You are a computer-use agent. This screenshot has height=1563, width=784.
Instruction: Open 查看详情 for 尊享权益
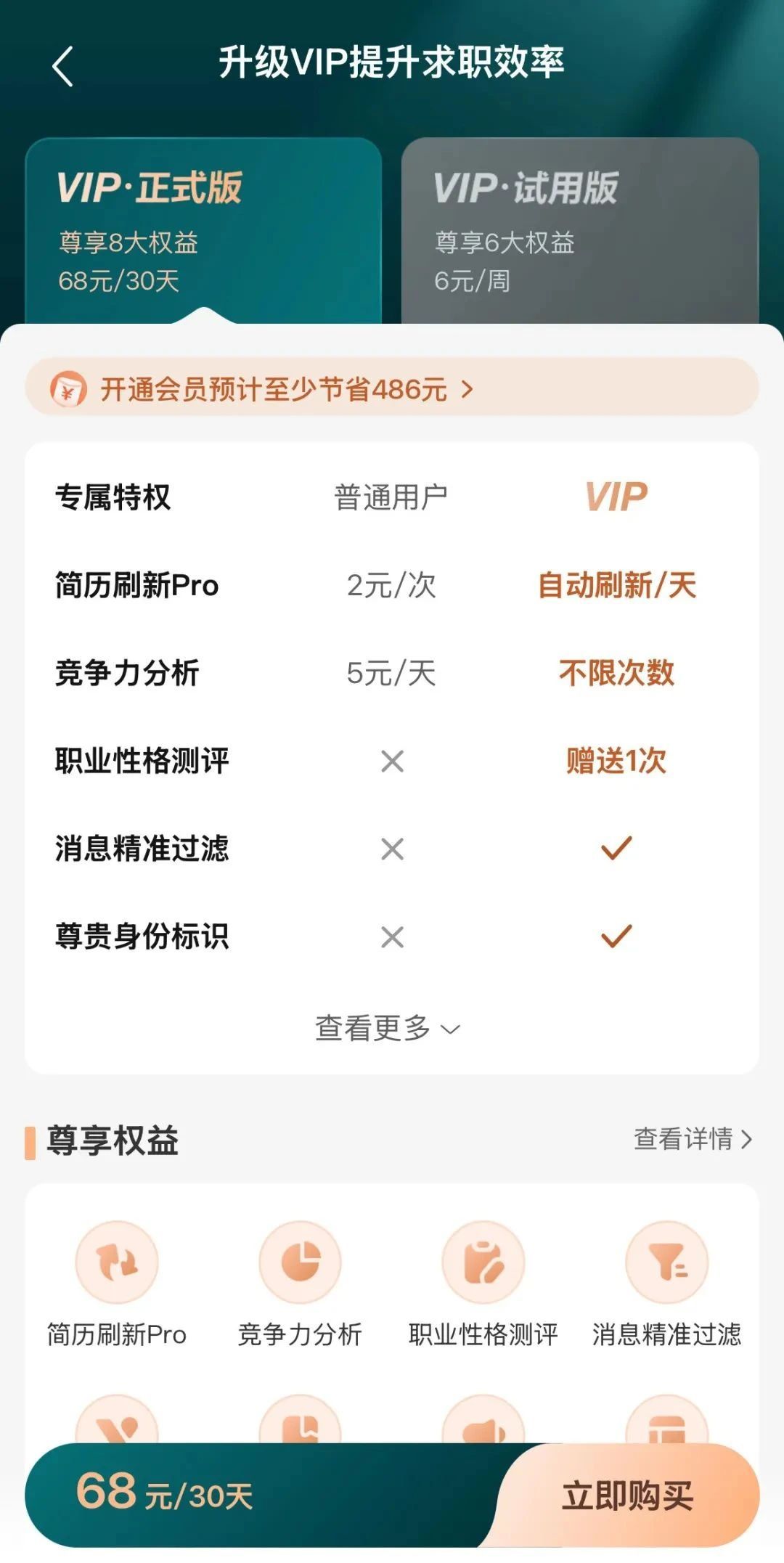[x=693, y=1139]
